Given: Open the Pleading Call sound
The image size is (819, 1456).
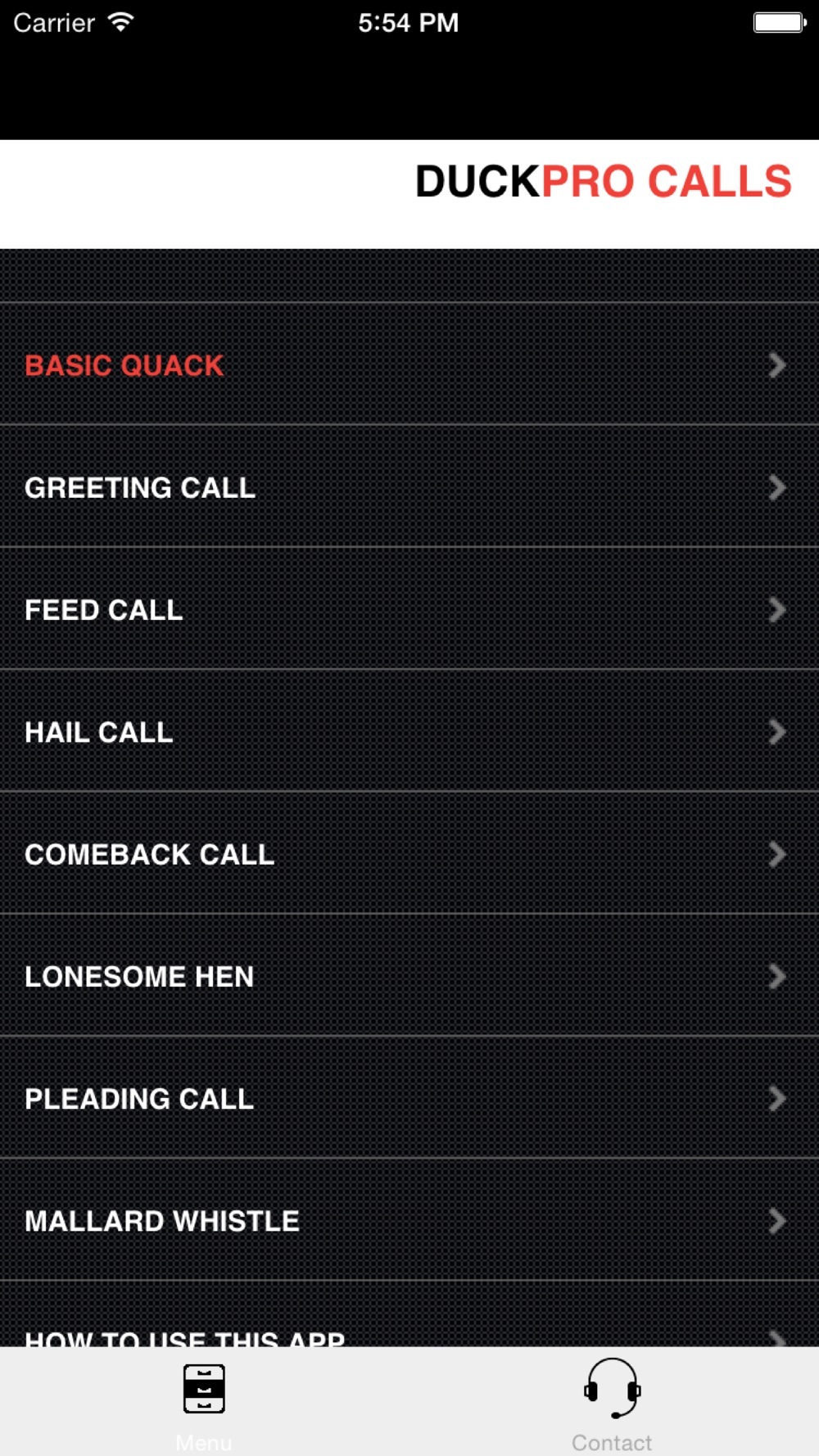Looking at the screenshot, I should [409, 1097].
